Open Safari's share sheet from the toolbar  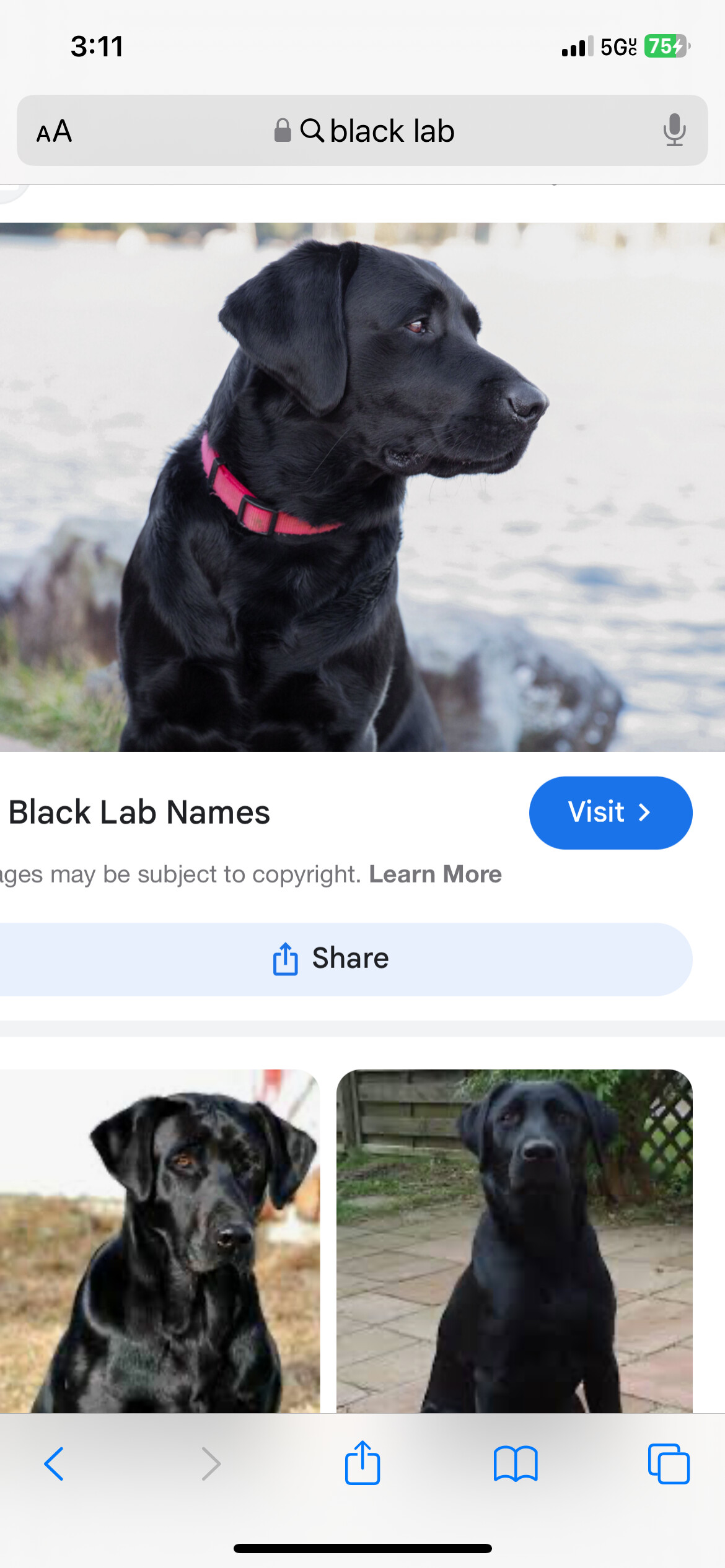(362, 1463)
